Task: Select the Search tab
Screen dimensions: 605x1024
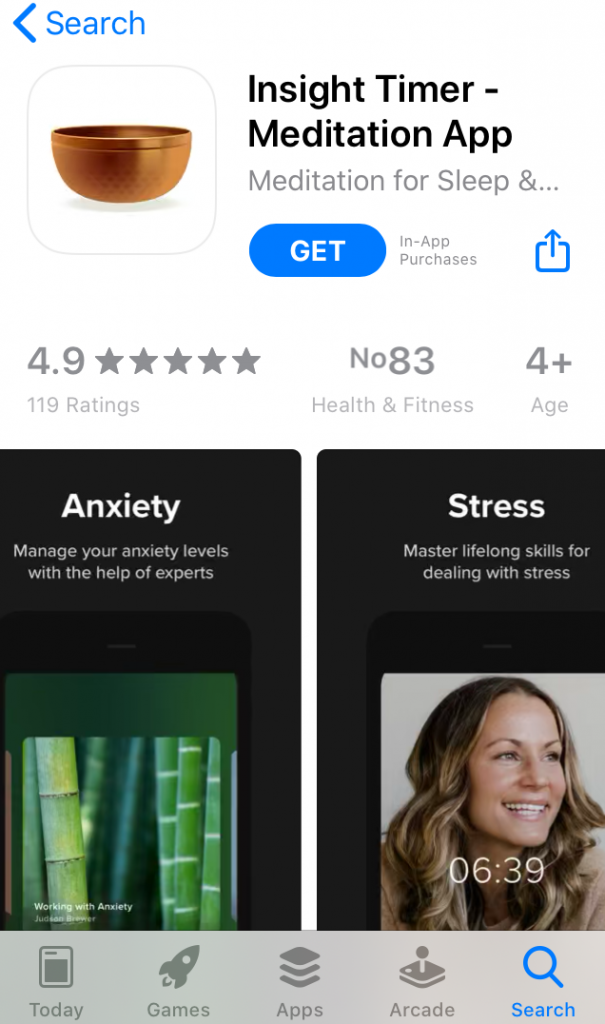Action: click(543, 981)
